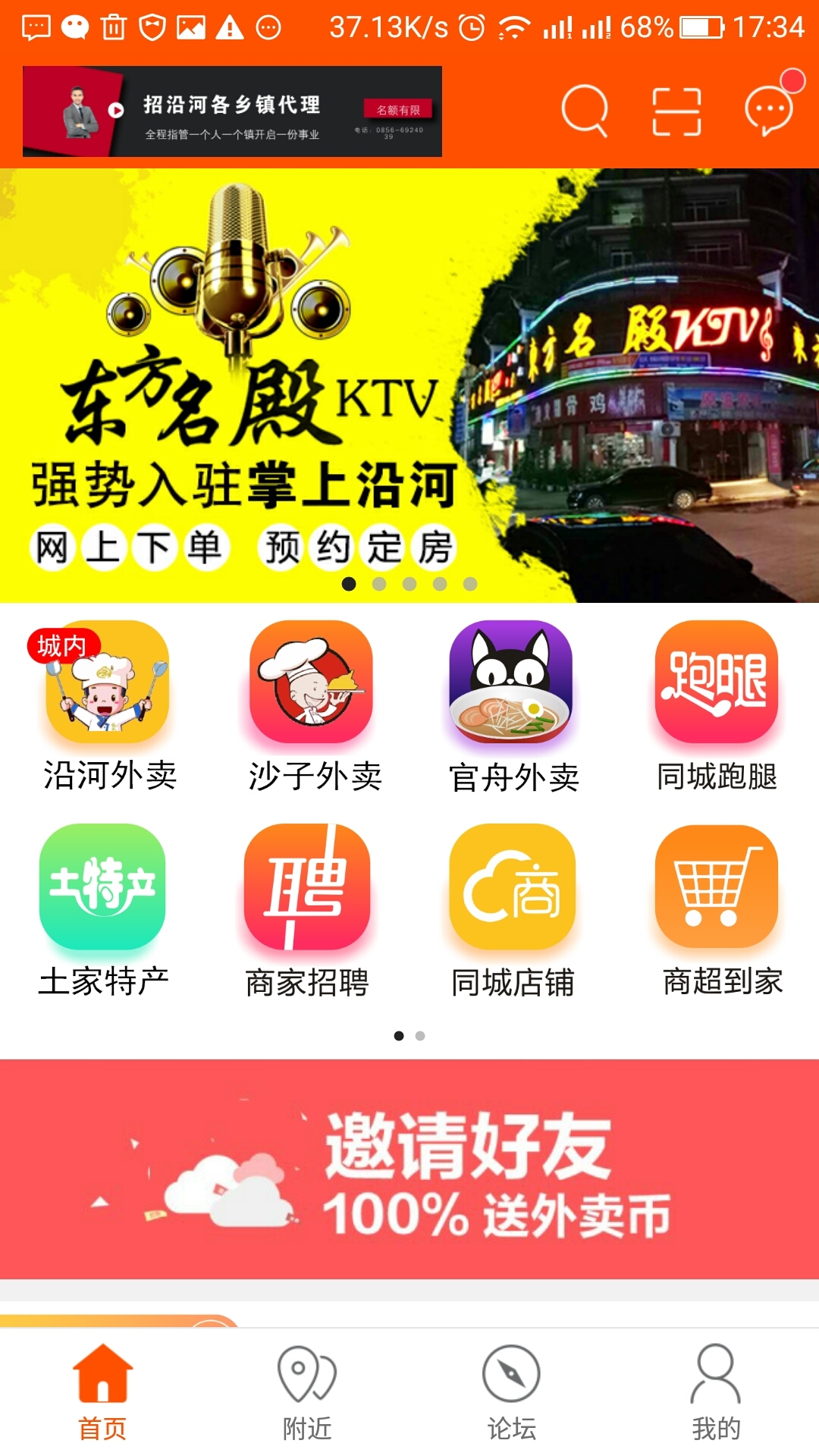This screenshot has width=819, height=1456.
Task: Open the 招沿河各乡镇代理 ad banner
Action: tap(232, 111)
